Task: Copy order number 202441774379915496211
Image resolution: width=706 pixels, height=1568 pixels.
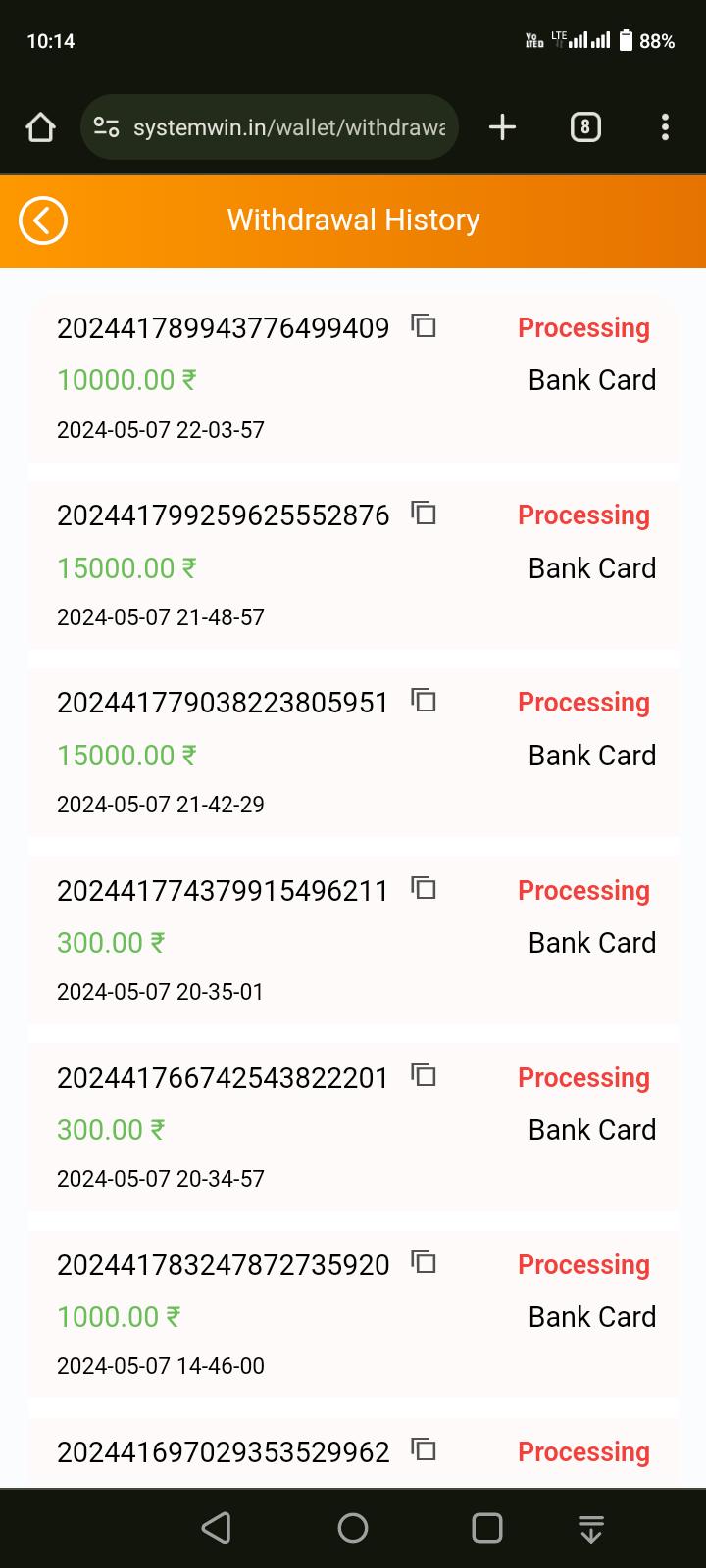Action: point(424,888)
